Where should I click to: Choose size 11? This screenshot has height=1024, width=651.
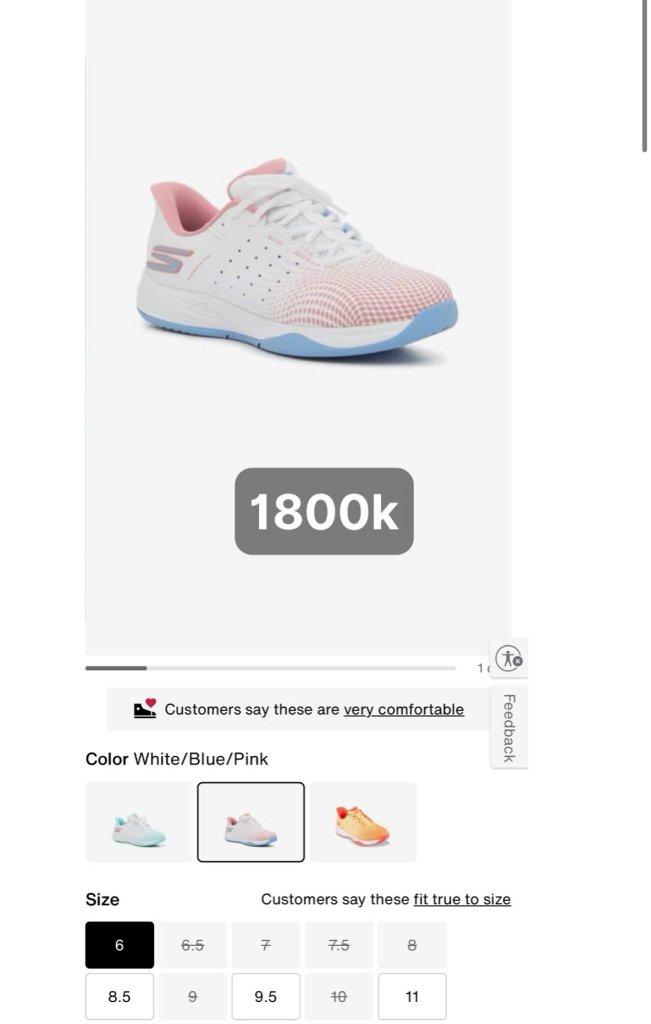tap(412, 997)
